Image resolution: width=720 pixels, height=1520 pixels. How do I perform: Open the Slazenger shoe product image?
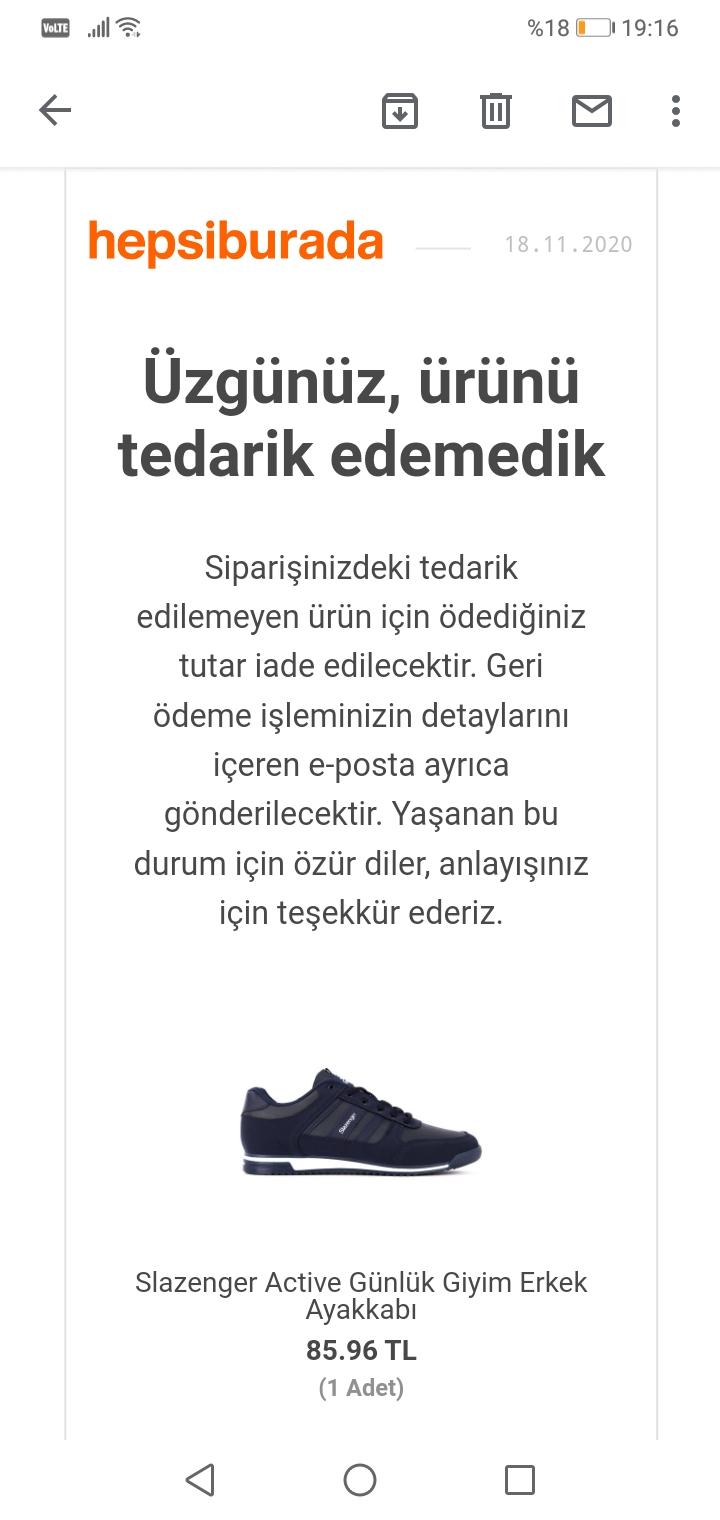pyautogui.click(x=361, y=1121)
